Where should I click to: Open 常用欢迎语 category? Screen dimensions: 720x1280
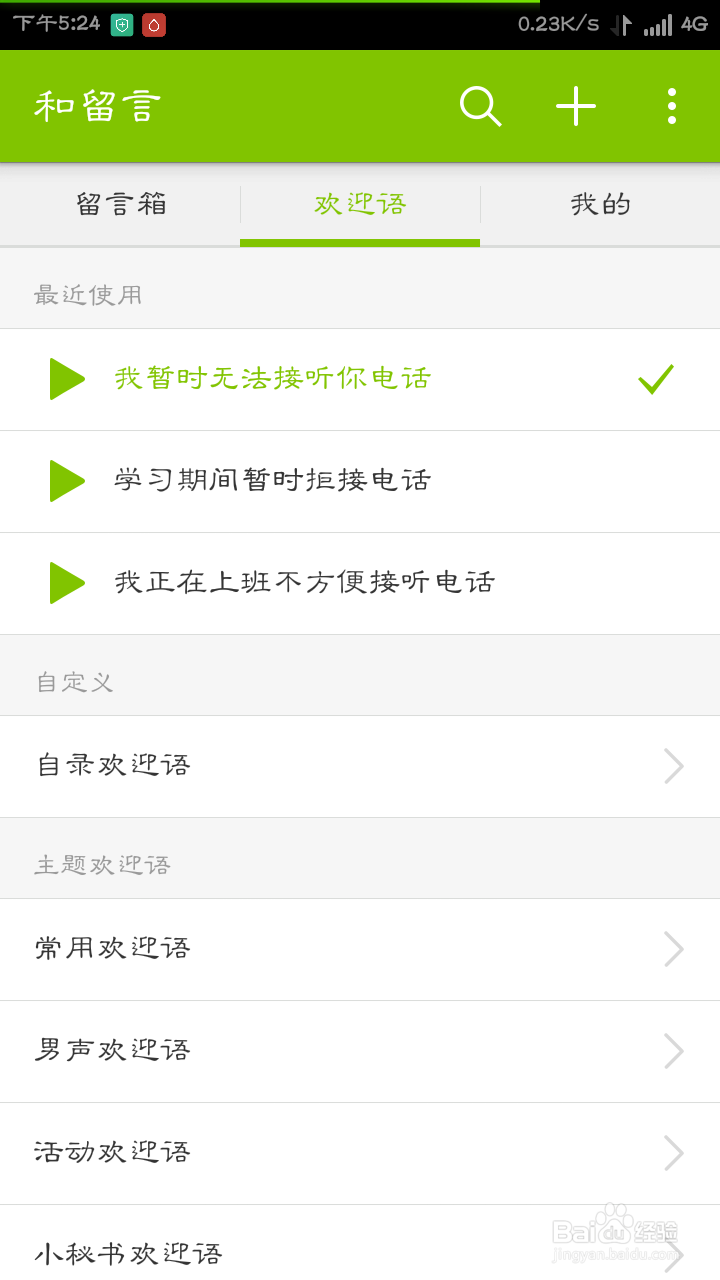pos(360,949)
